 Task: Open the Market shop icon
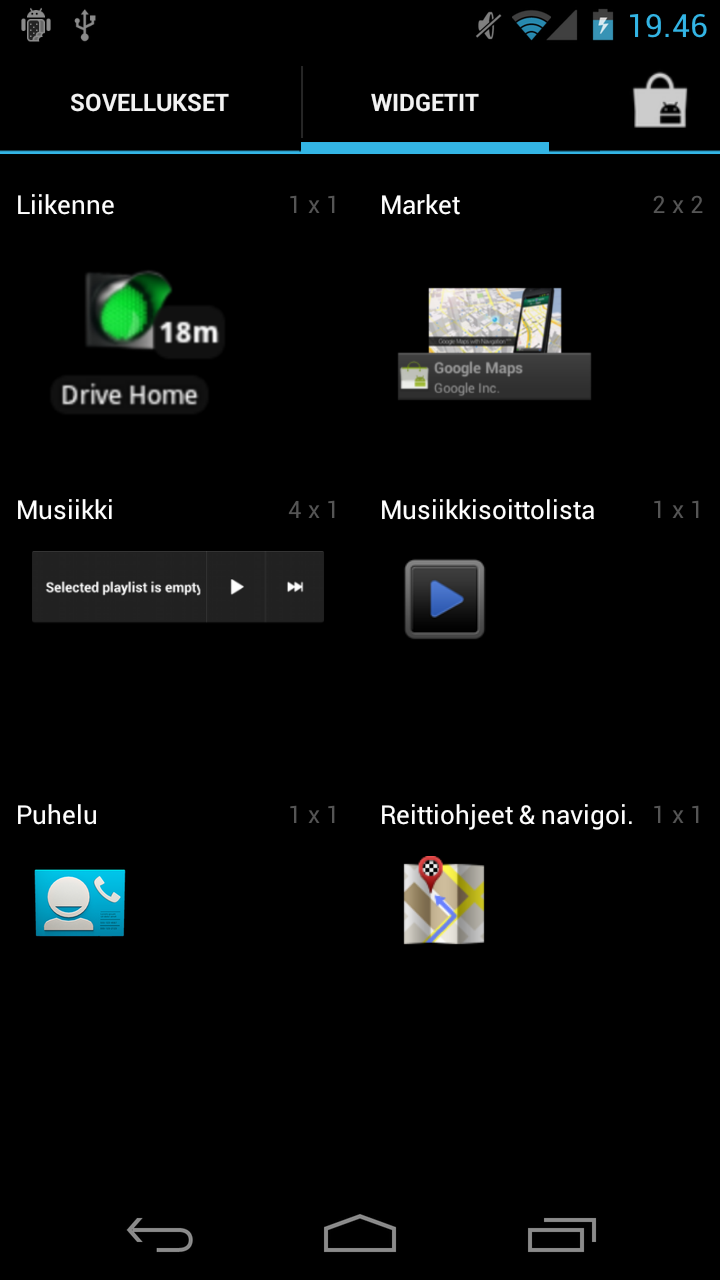click(x=660, y=103)
